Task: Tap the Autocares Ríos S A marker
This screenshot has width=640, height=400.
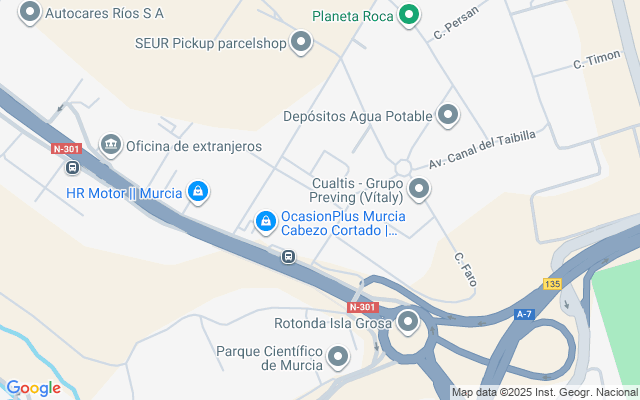Action: pyautogui.click(x=30, y=13)
